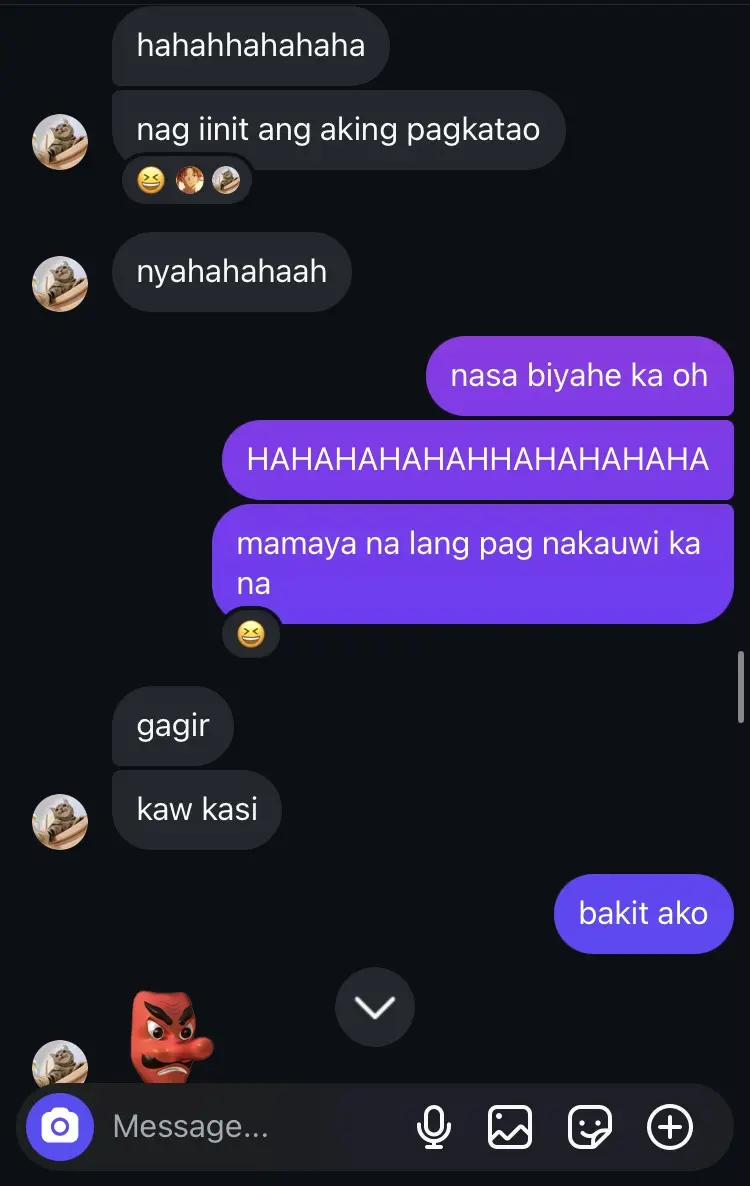Image resolution: width=750 pixels, height=1186 pixels.
Task: Open sender's profile picture beside "nyahahahaah"
Action: 60,284
